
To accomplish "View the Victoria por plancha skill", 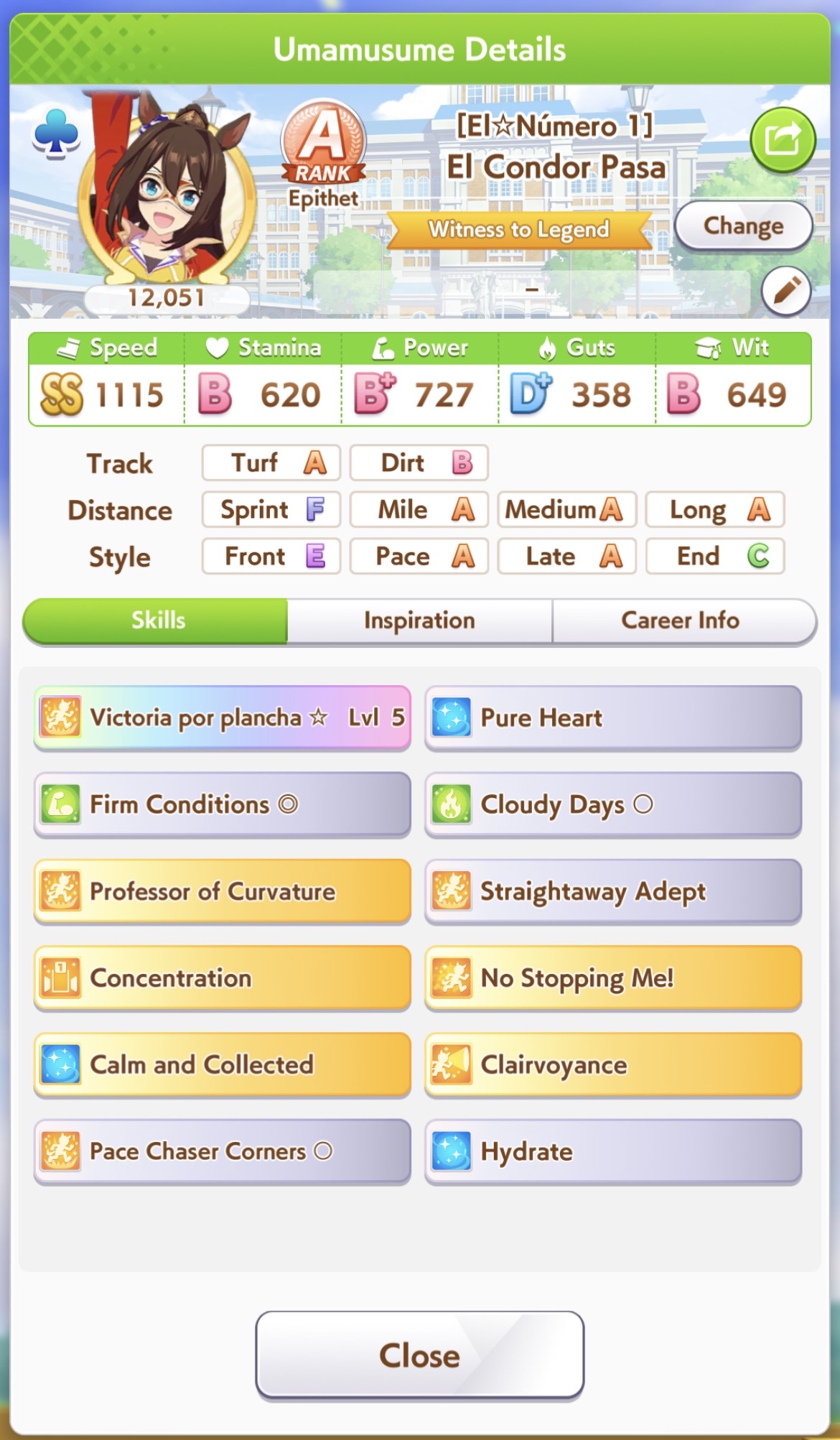I will [223, 717].
